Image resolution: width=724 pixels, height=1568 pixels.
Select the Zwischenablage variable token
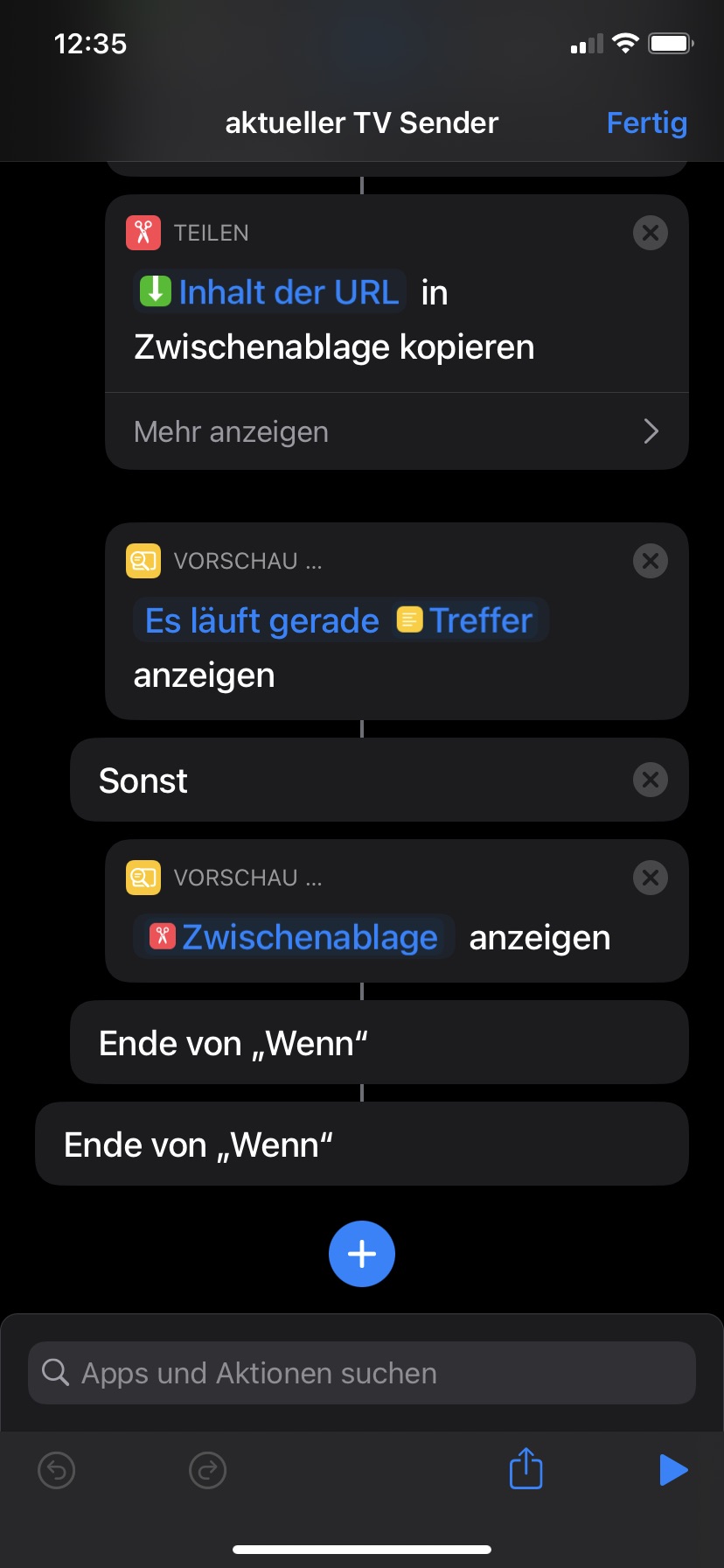pyautogui.click(x=294, y=937)
